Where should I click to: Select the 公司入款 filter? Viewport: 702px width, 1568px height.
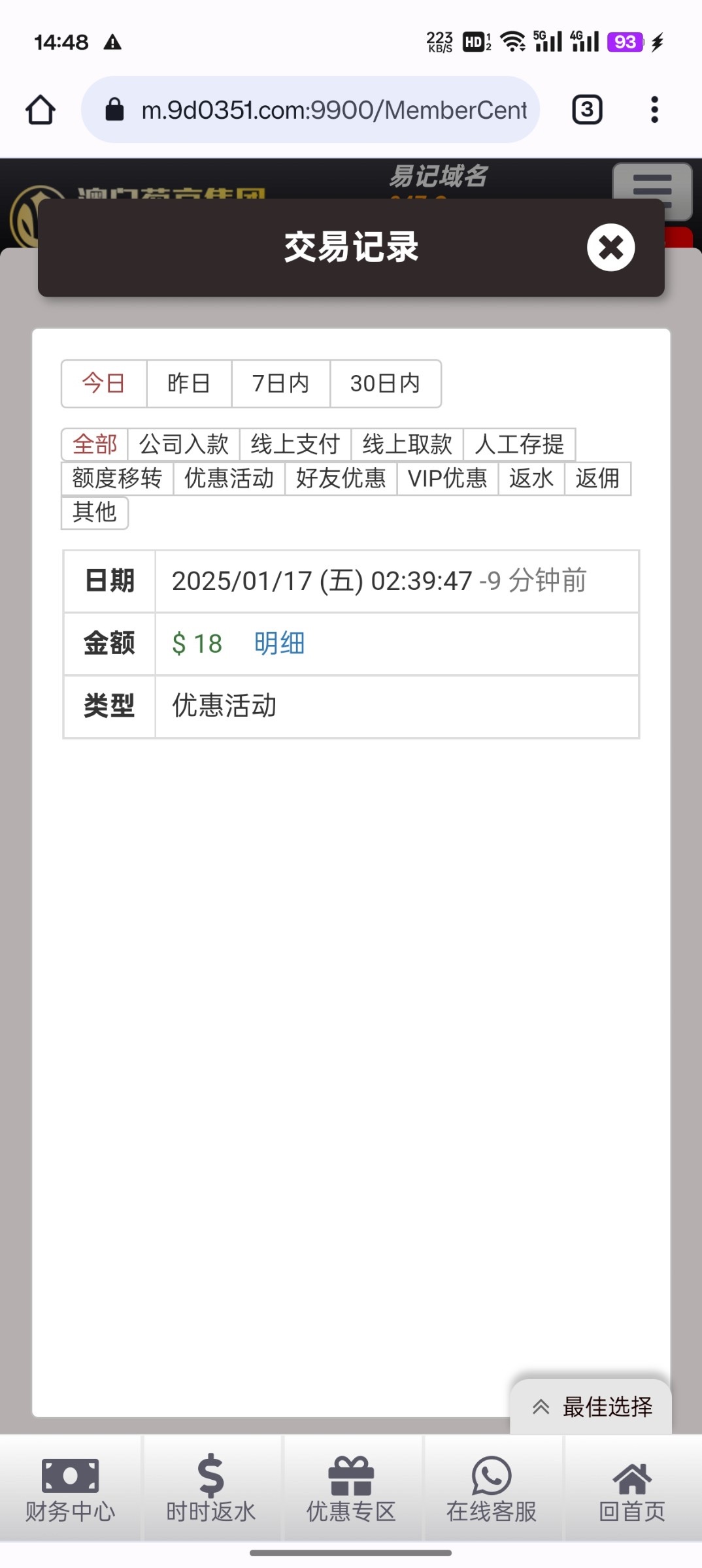184,444
